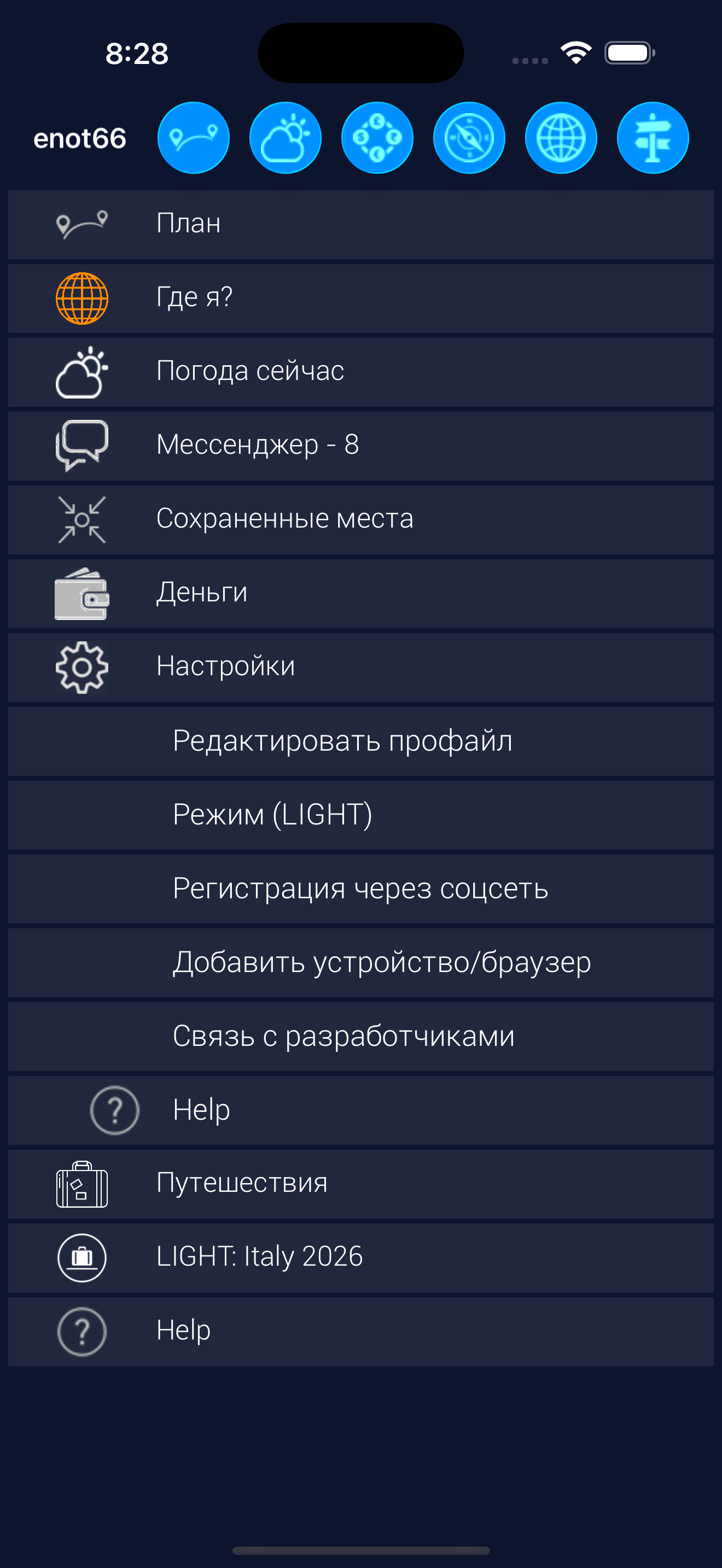
Task: Open the blue globe icon in the toolbar
Action: click(x=561, y=138)
